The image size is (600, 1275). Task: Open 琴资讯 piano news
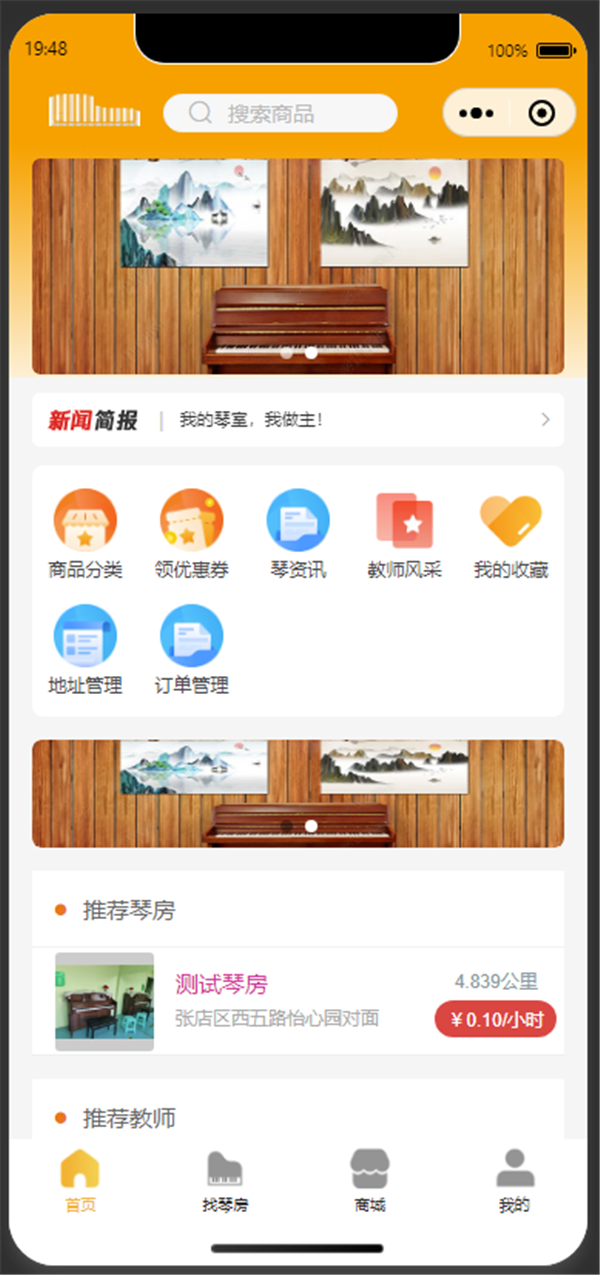click(298, 534)
